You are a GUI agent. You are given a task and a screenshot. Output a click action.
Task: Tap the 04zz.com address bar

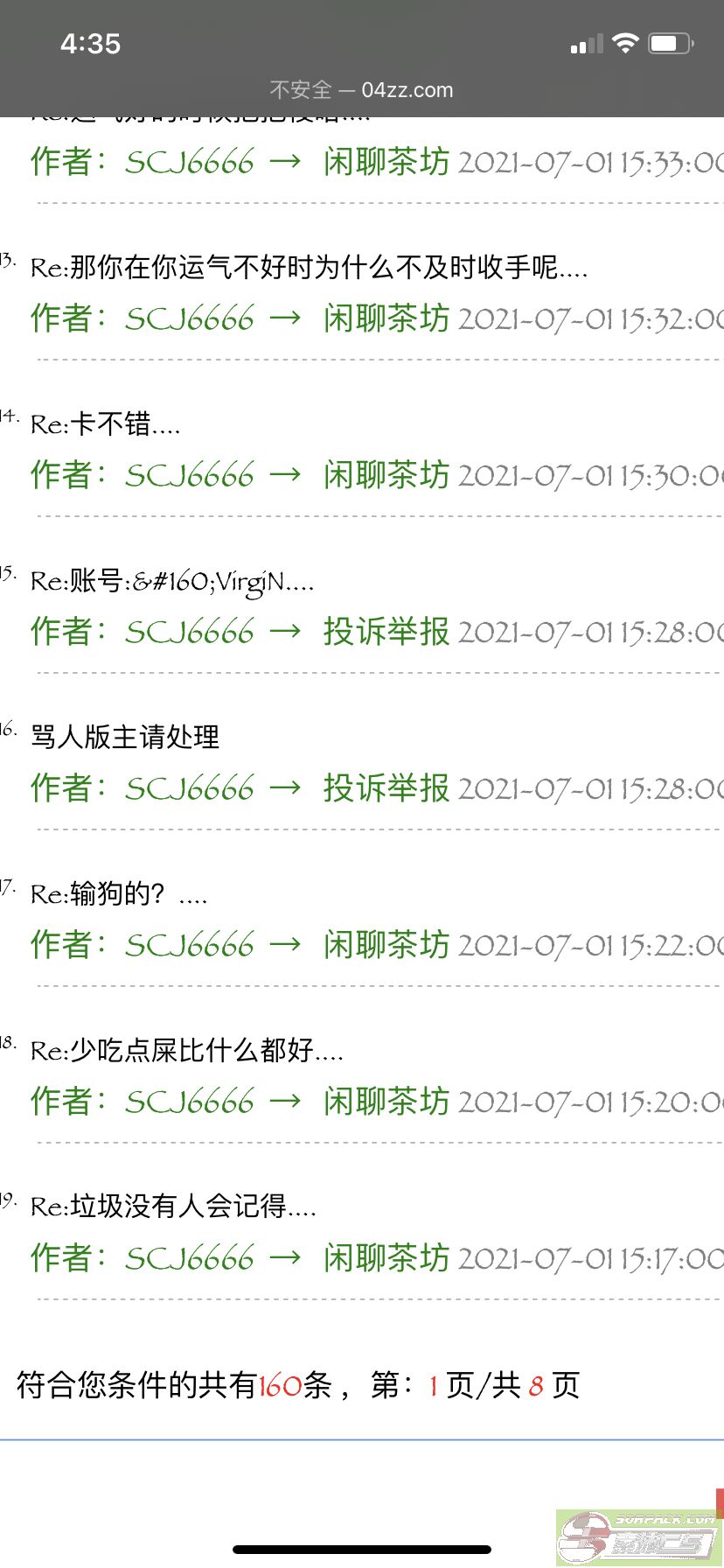[362, 90]
